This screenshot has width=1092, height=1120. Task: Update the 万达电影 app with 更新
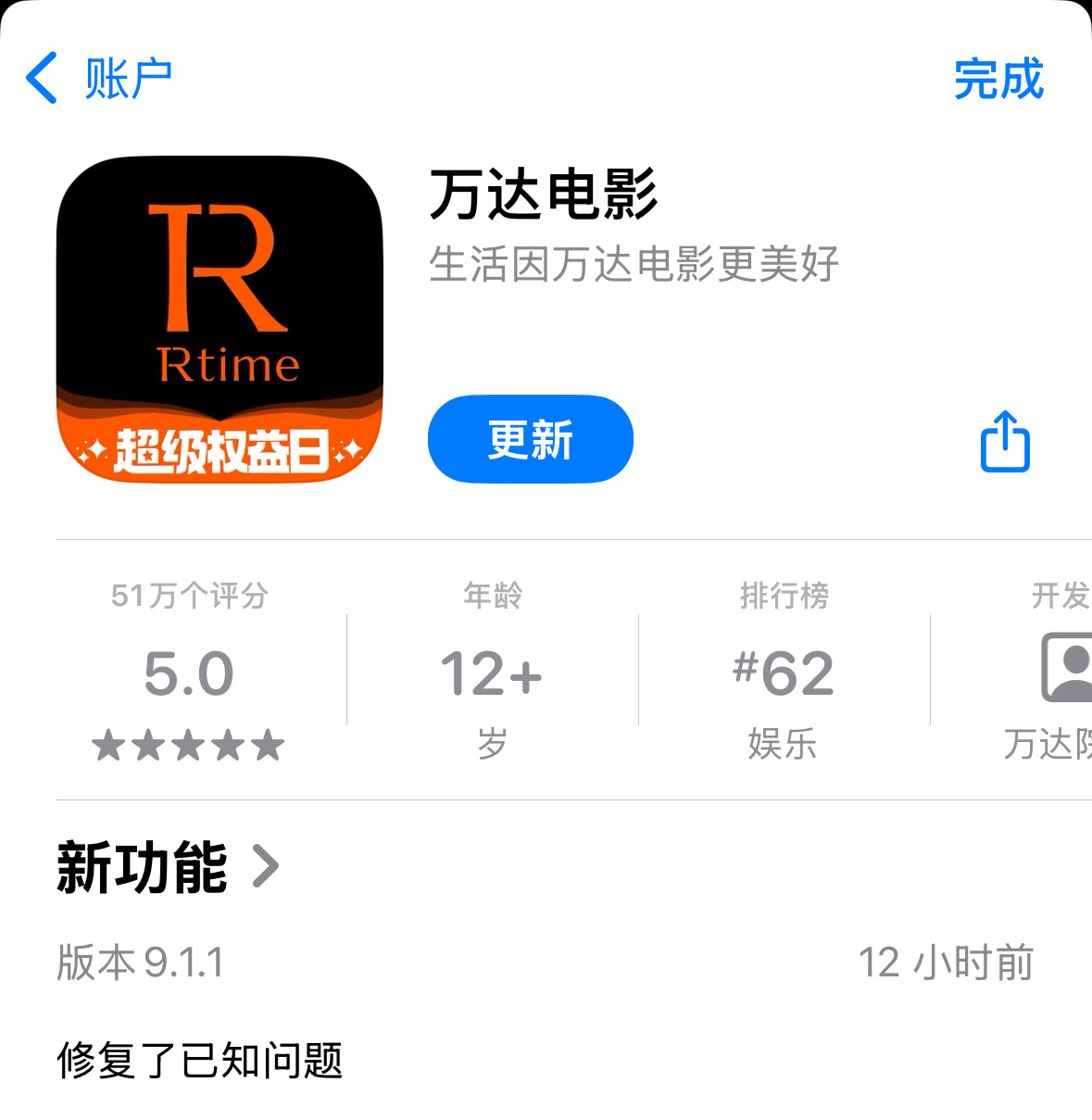(530, 439)
